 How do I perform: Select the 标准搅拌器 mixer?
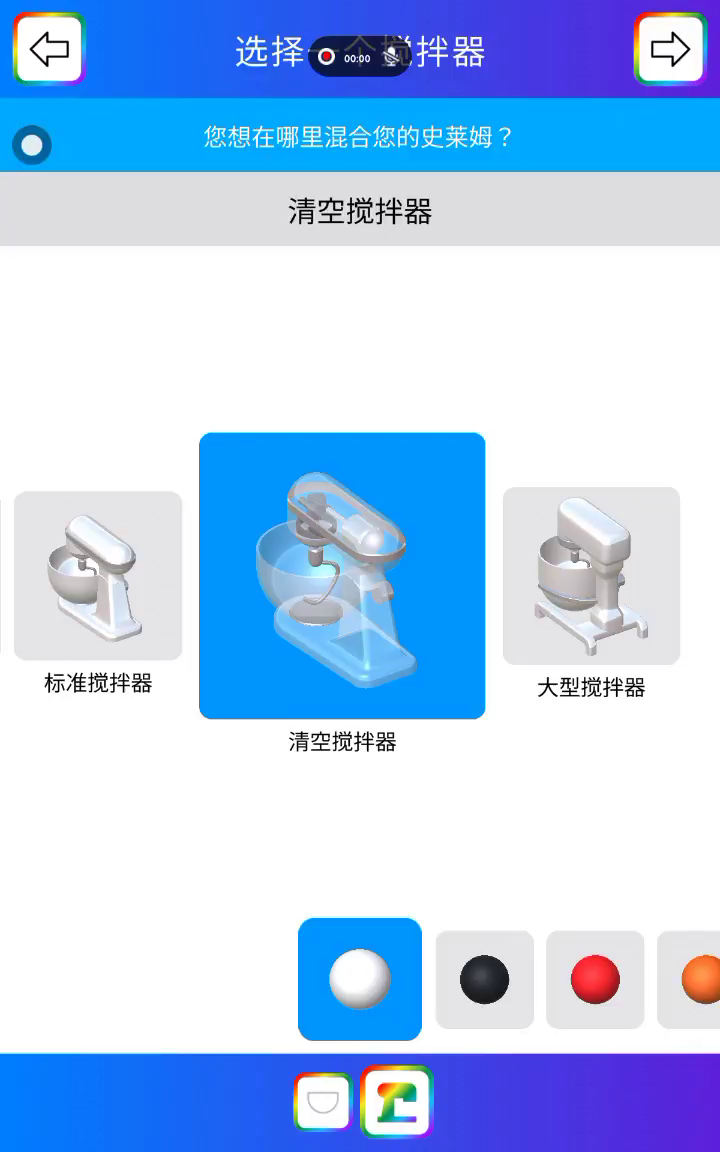pyautogui.click(x=98, y=575)
